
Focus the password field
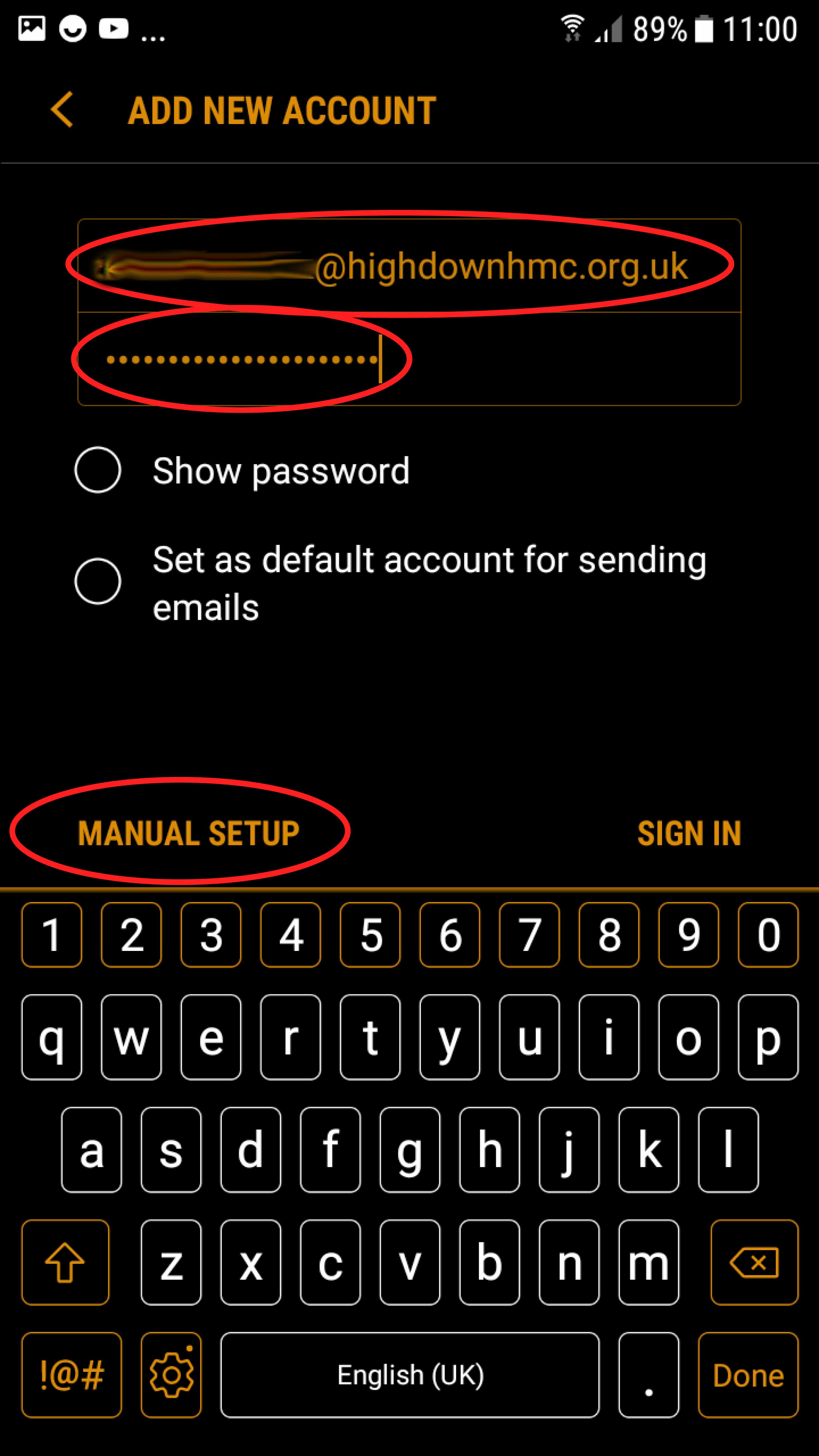[x=409, y=359]
